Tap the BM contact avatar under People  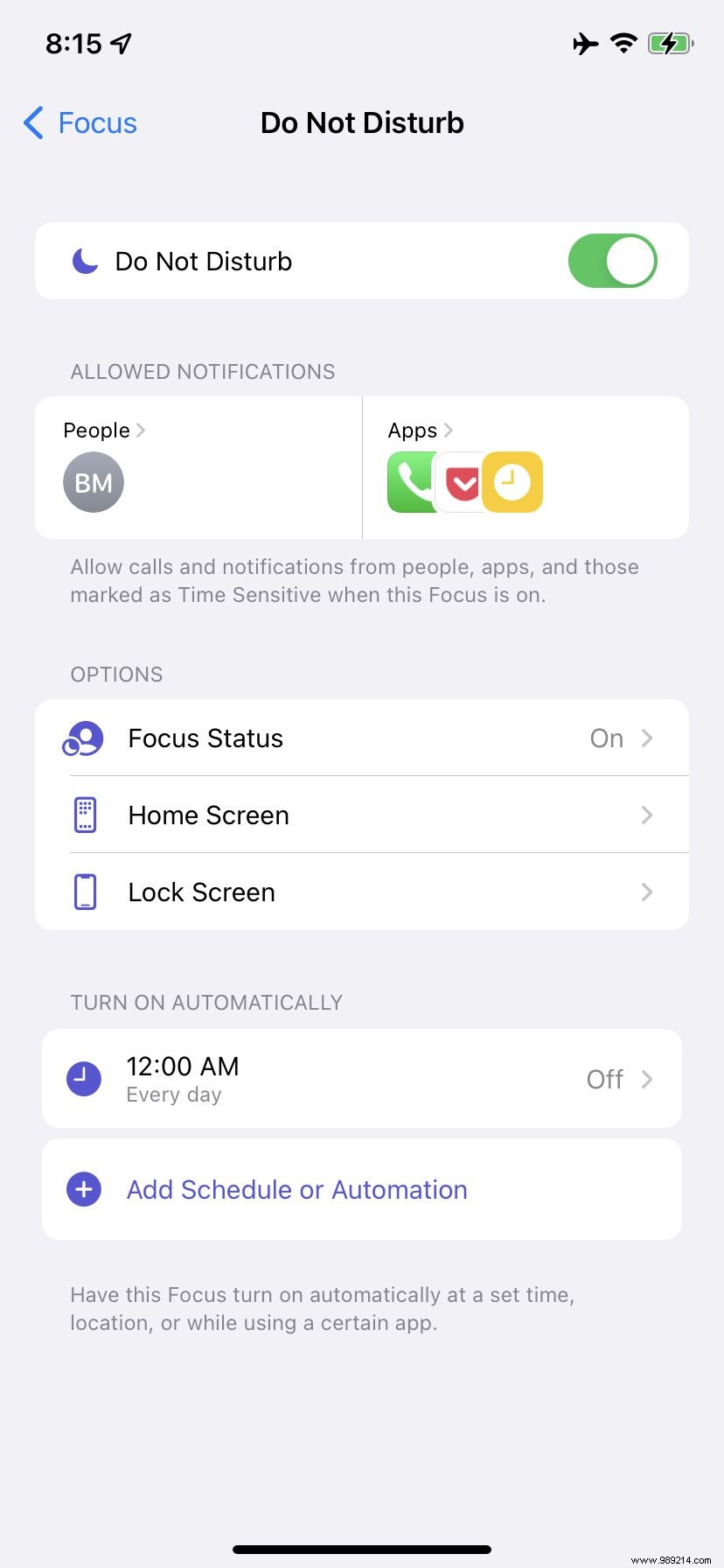(93, 481)
